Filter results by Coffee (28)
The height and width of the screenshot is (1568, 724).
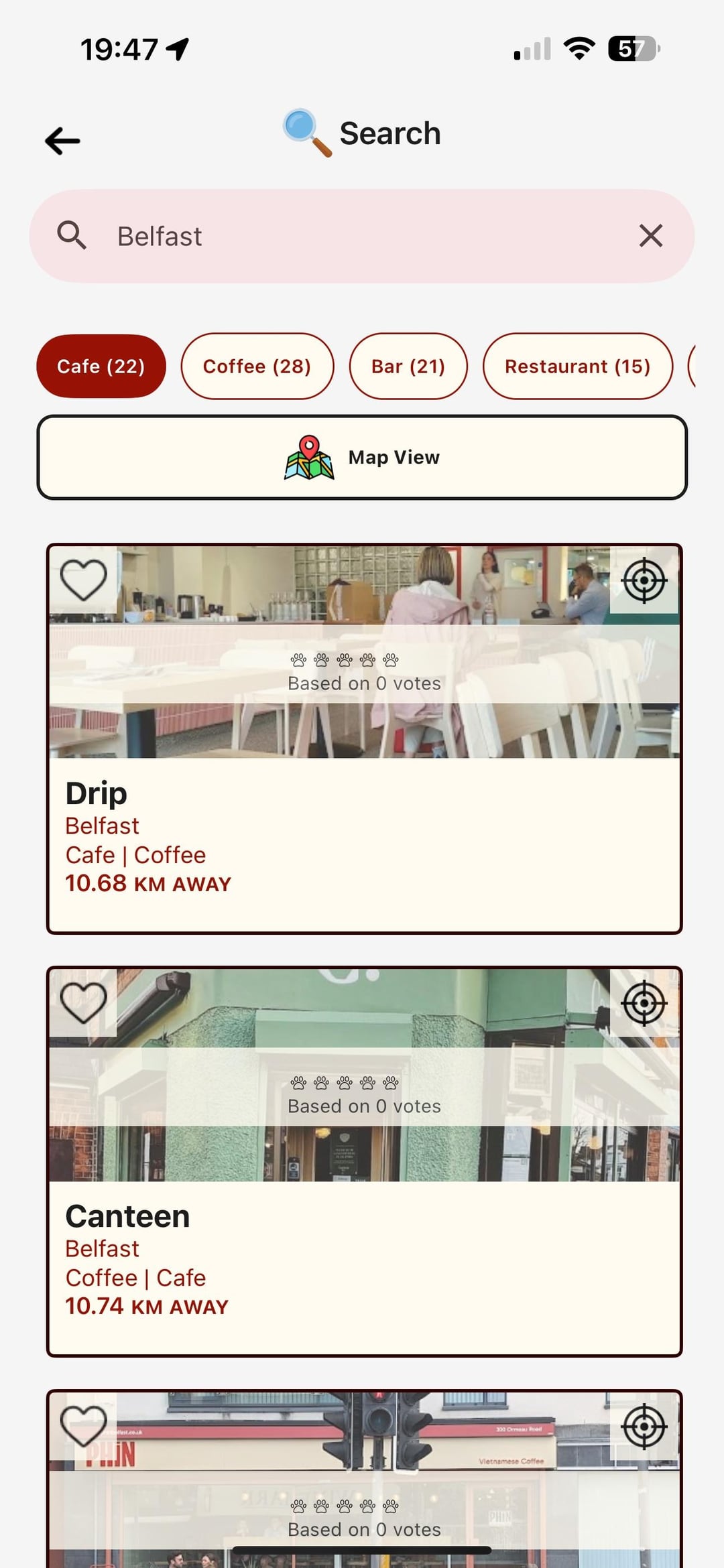257,367
